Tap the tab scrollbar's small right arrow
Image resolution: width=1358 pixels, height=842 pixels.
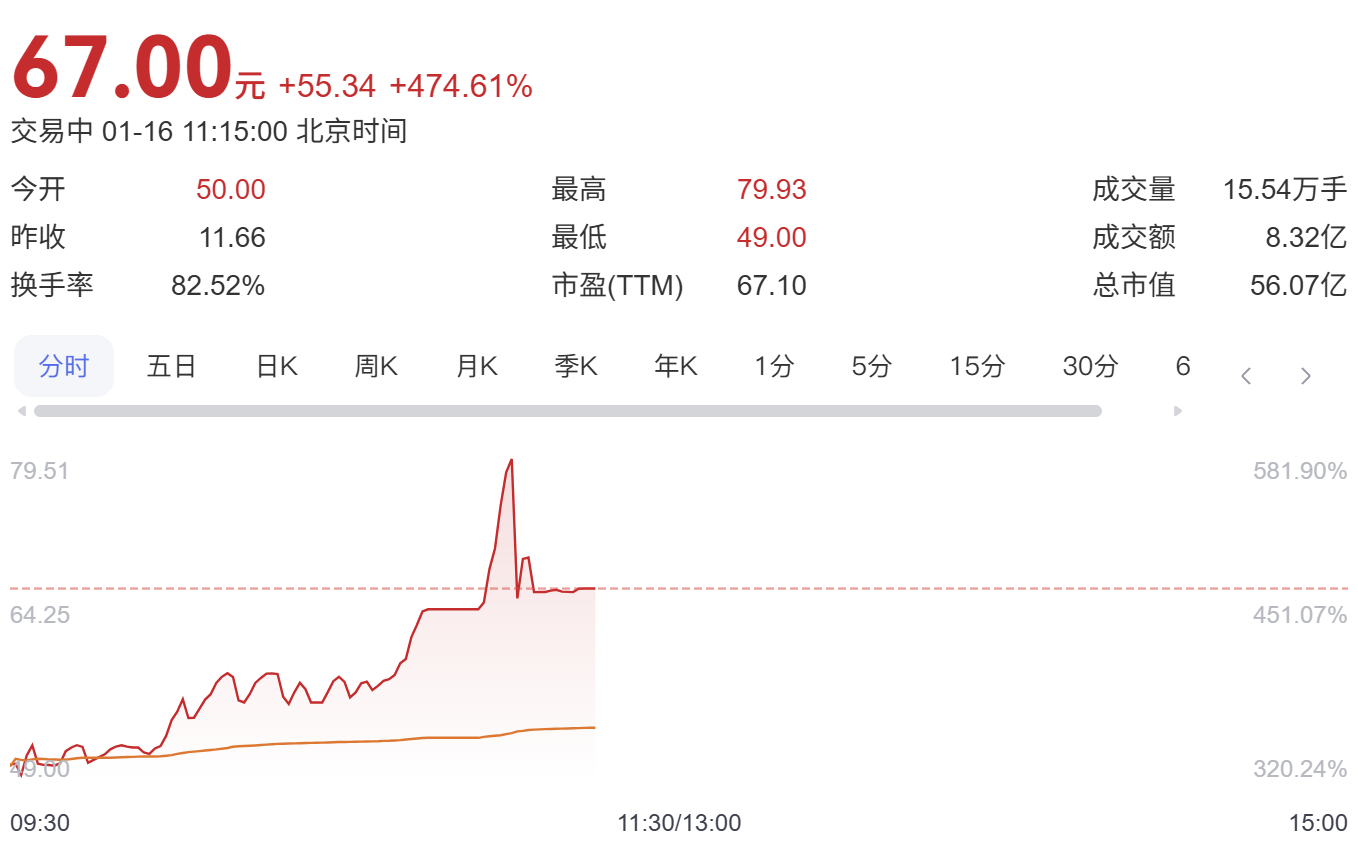pyautogui.click(x=1178, y=411)
